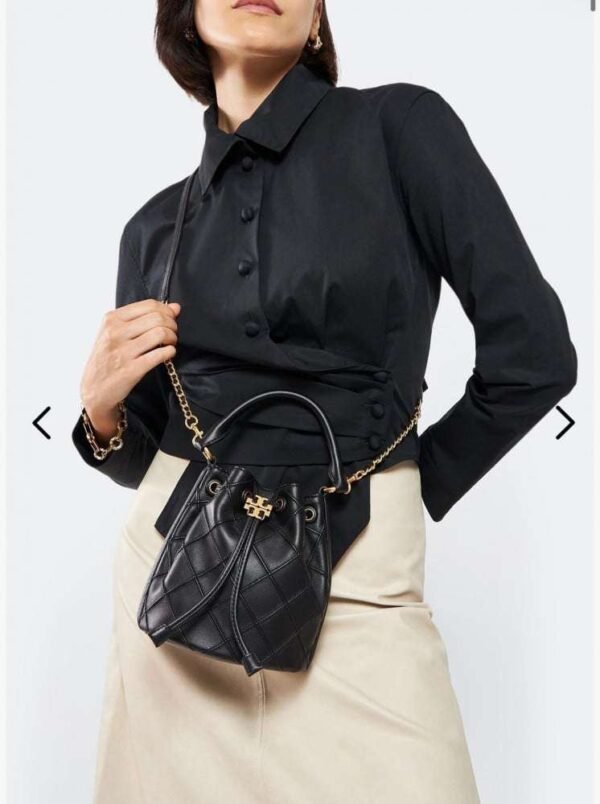Go to the previous product photo
The height and width of the screenshot is (804, 600).
[41, 422]
